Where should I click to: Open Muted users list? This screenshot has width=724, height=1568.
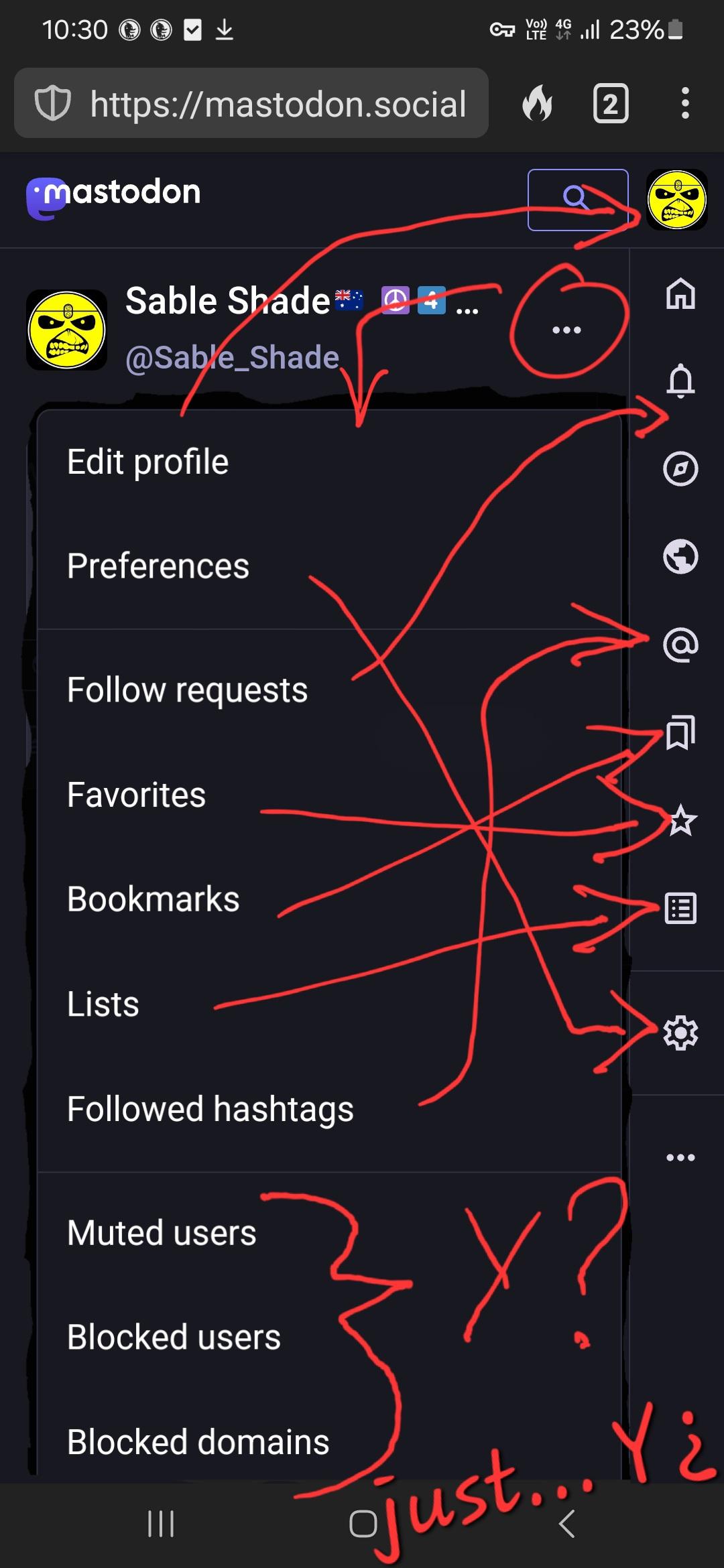(329, 1233)
